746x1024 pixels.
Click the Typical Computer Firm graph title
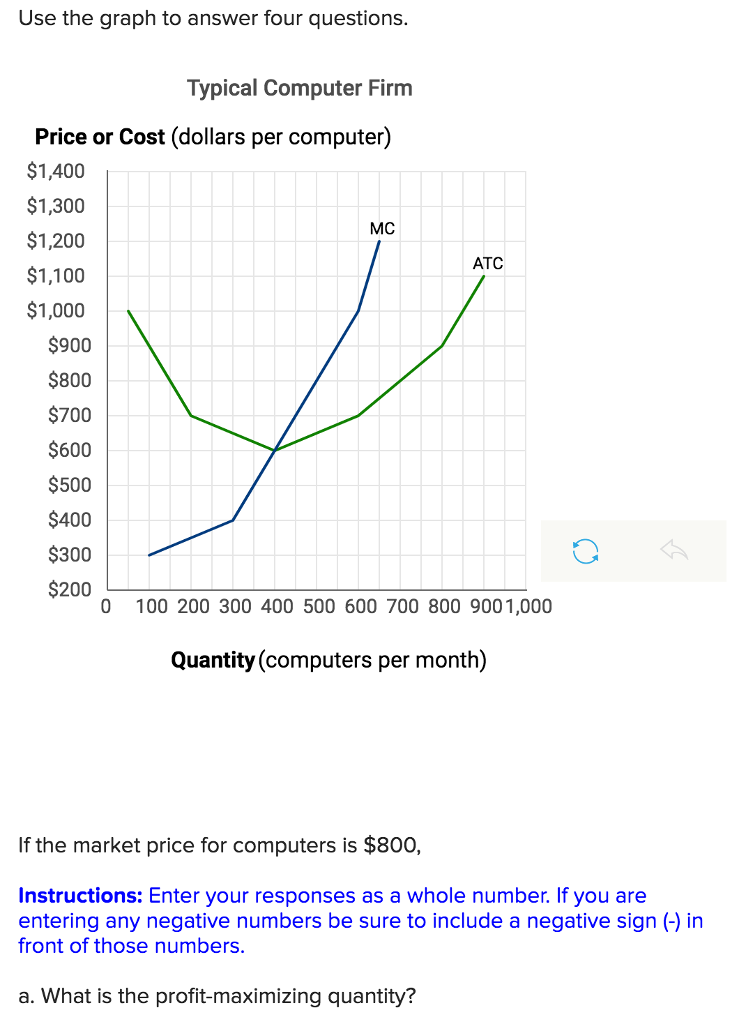pos(299,88)
